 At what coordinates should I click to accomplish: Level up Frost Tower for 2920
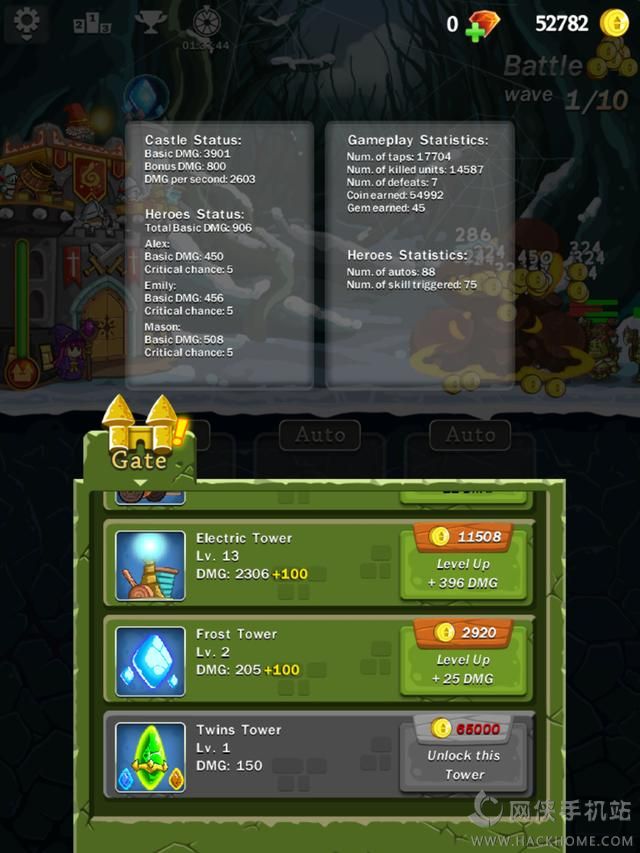[464, 657]
